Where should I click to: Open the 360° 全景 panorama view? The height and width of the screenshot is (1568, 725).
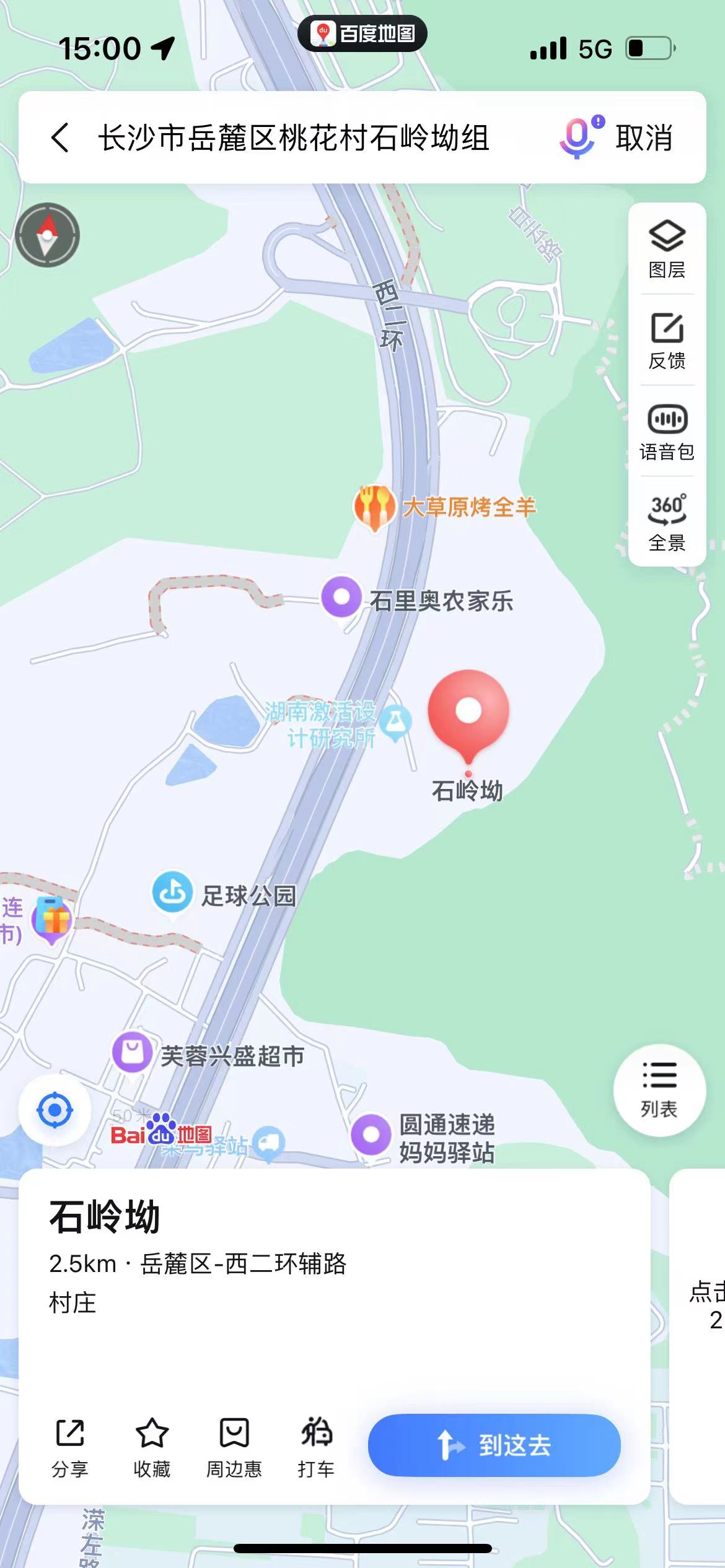[667, 522]
